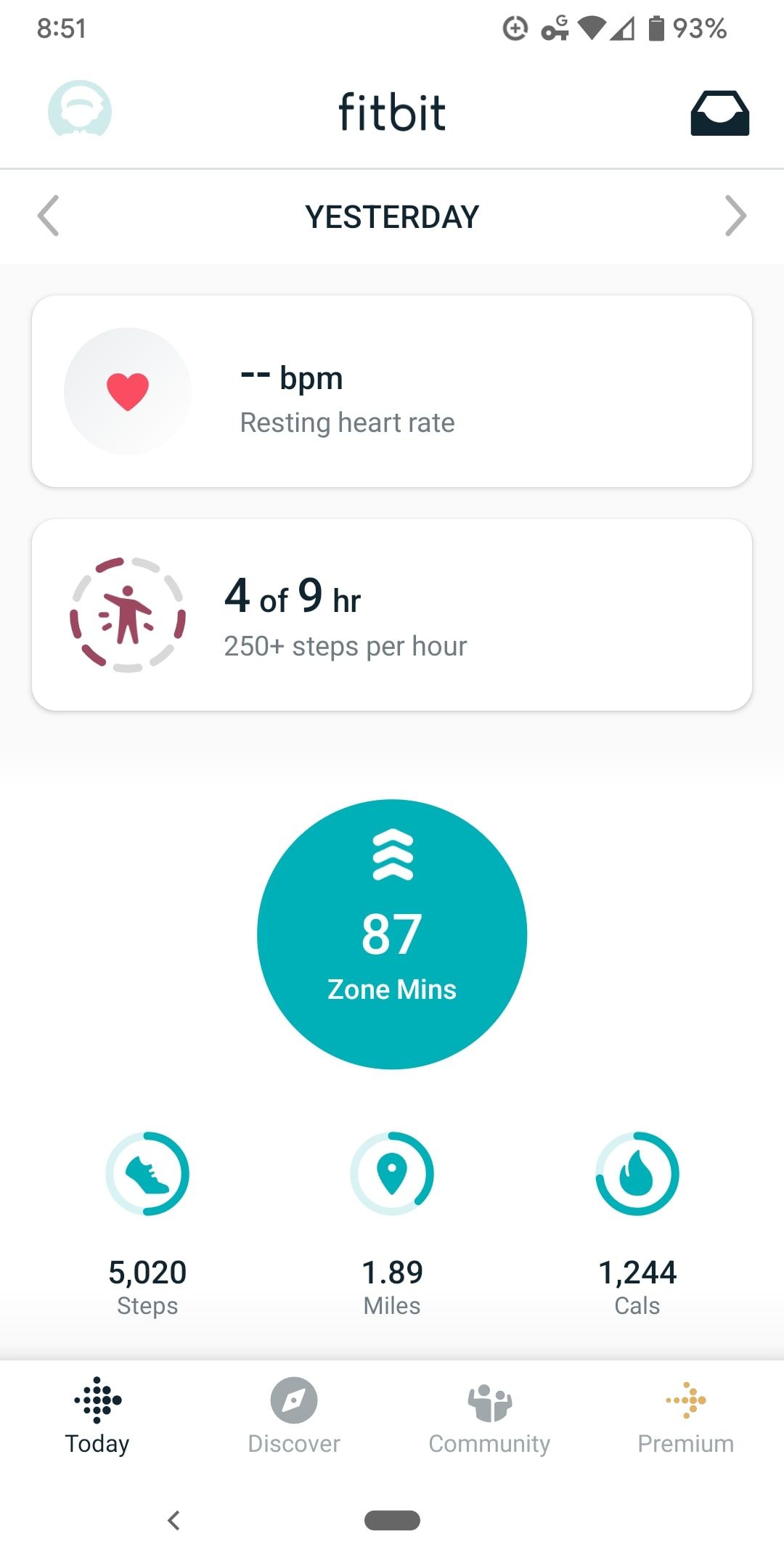This screenshot has width=784, height=1568.
Task: Tap the system back arrow
Action: (x=173, y=1520)
